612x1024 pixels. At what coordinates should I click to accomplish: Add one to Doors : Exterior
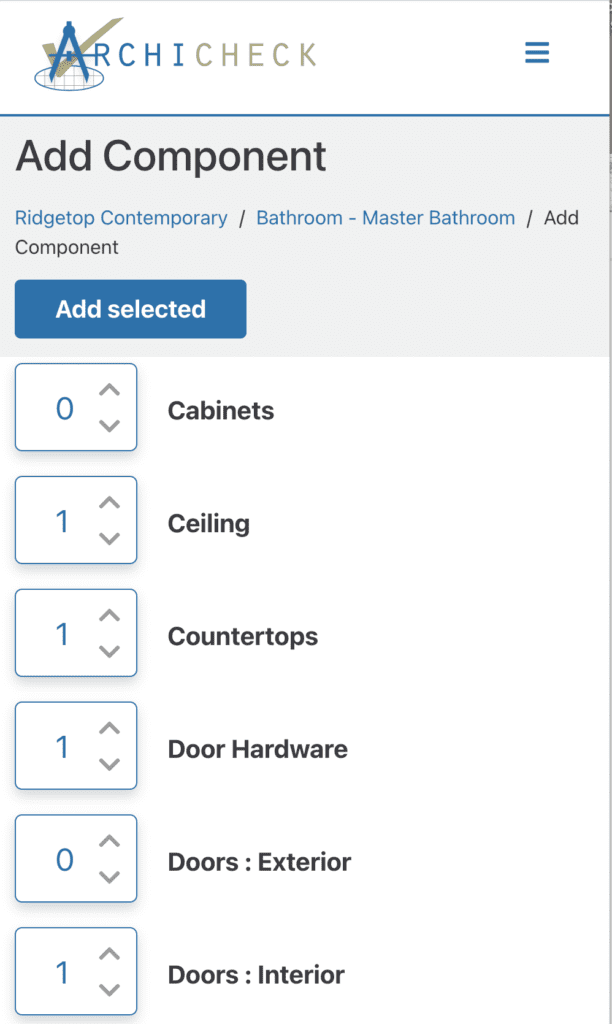pos(110,842)
